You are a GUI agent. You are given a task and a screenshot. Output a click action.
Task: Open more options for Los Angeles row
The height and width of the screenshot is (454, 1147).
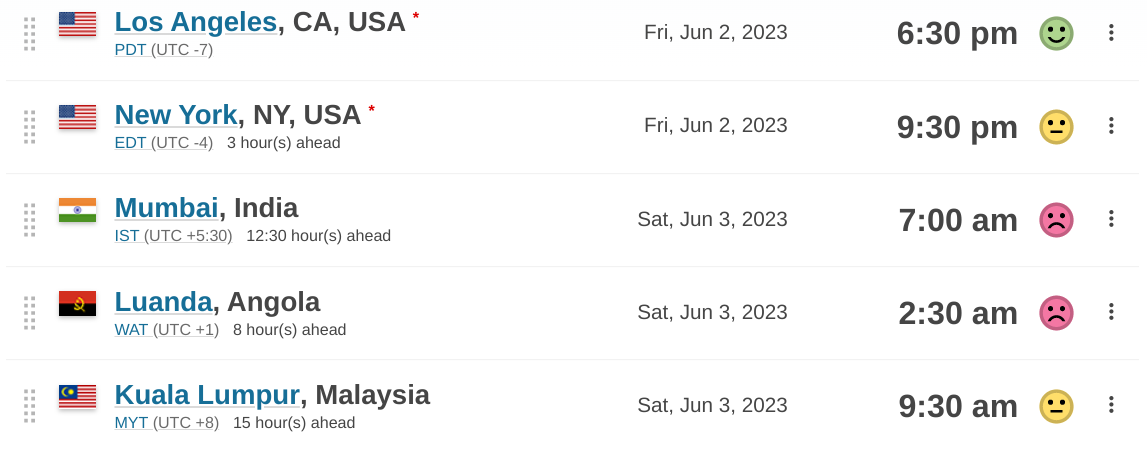tap(1110, 33)
